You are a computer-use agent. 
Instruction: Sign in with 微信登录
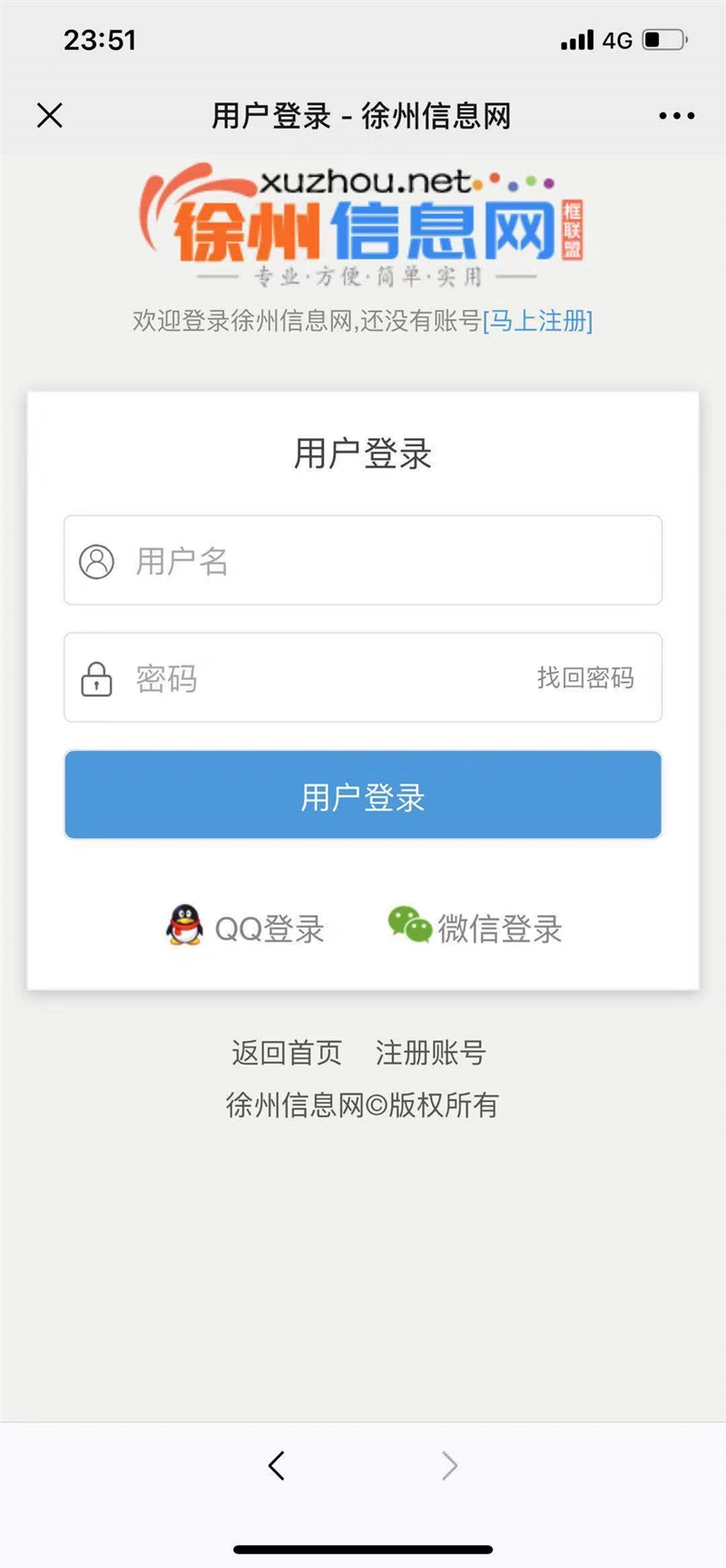tap(476, 927)
